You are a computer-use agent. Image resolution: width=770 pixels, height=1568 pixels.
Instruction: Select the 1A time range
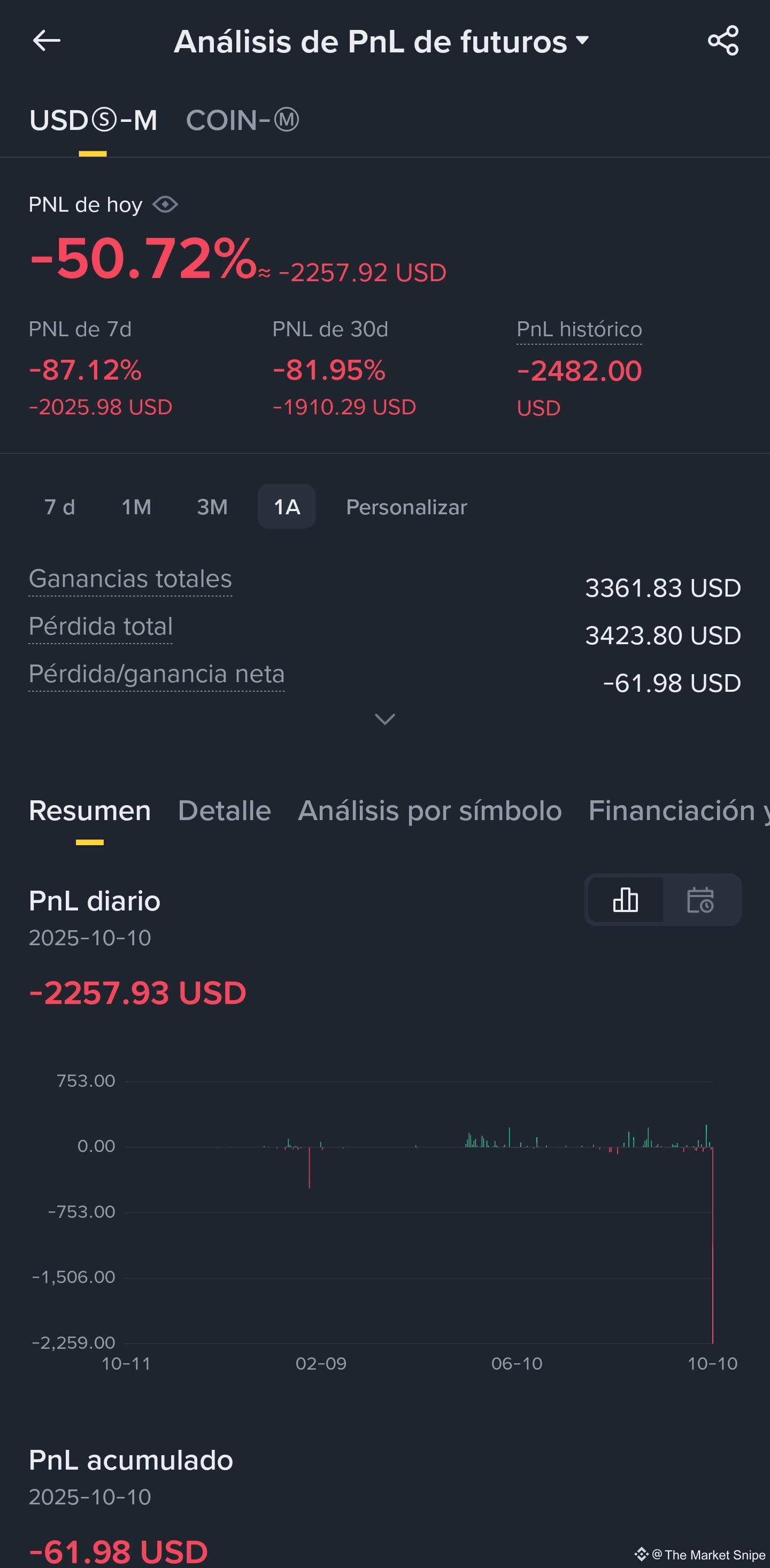pos(287,506)
